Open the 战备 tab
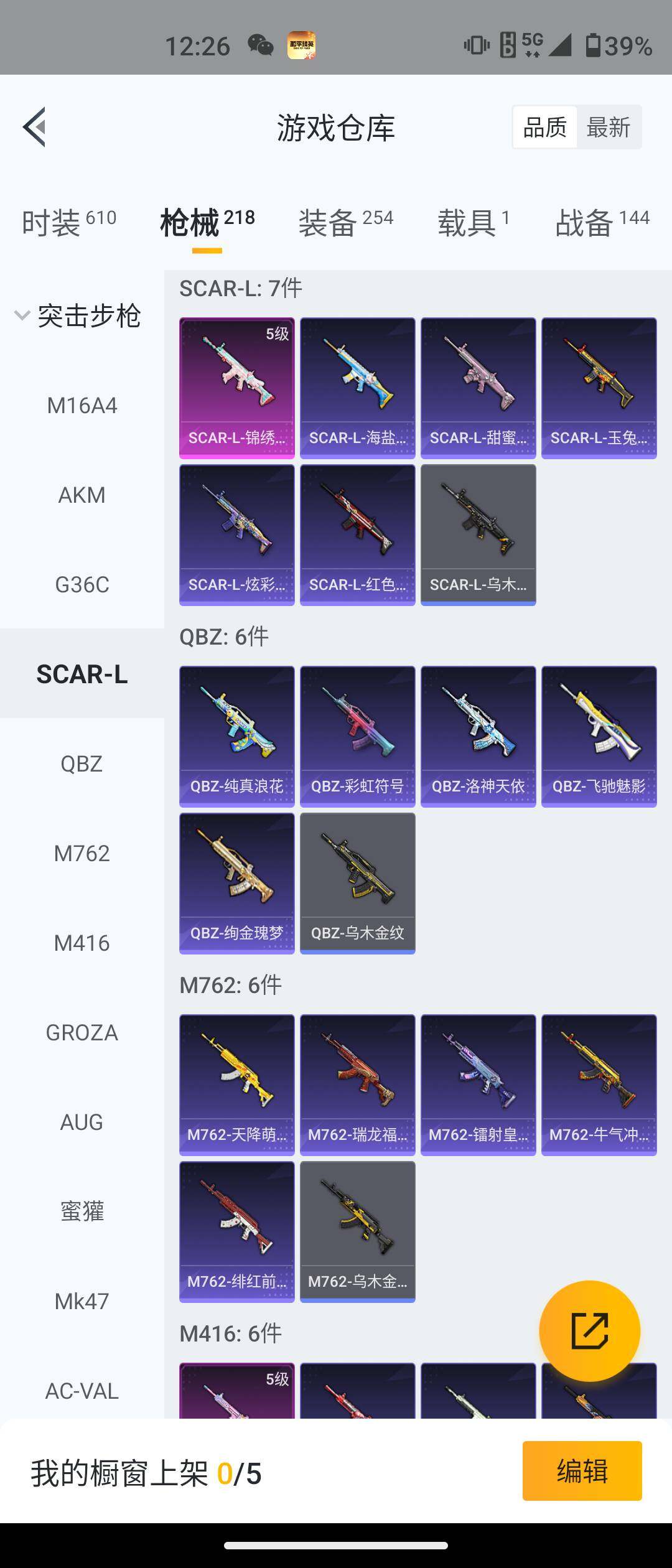Image resolution: width=672 pixels, height=1568 pixels. (x=602, y=222)
